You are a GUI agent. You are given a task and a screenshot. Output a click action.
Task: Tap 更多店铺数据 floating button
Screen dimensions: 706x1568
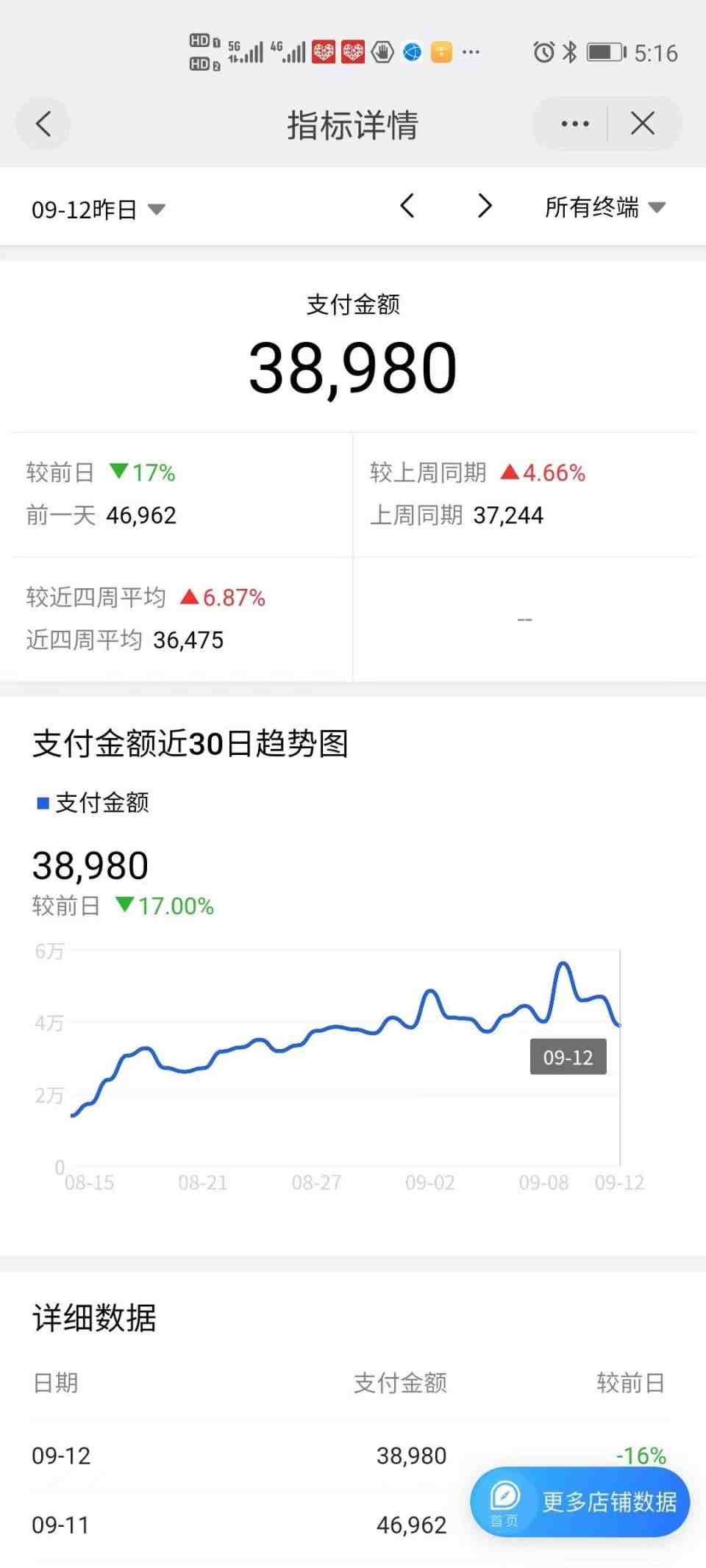pyautogui.click(x=580, y=1502)
